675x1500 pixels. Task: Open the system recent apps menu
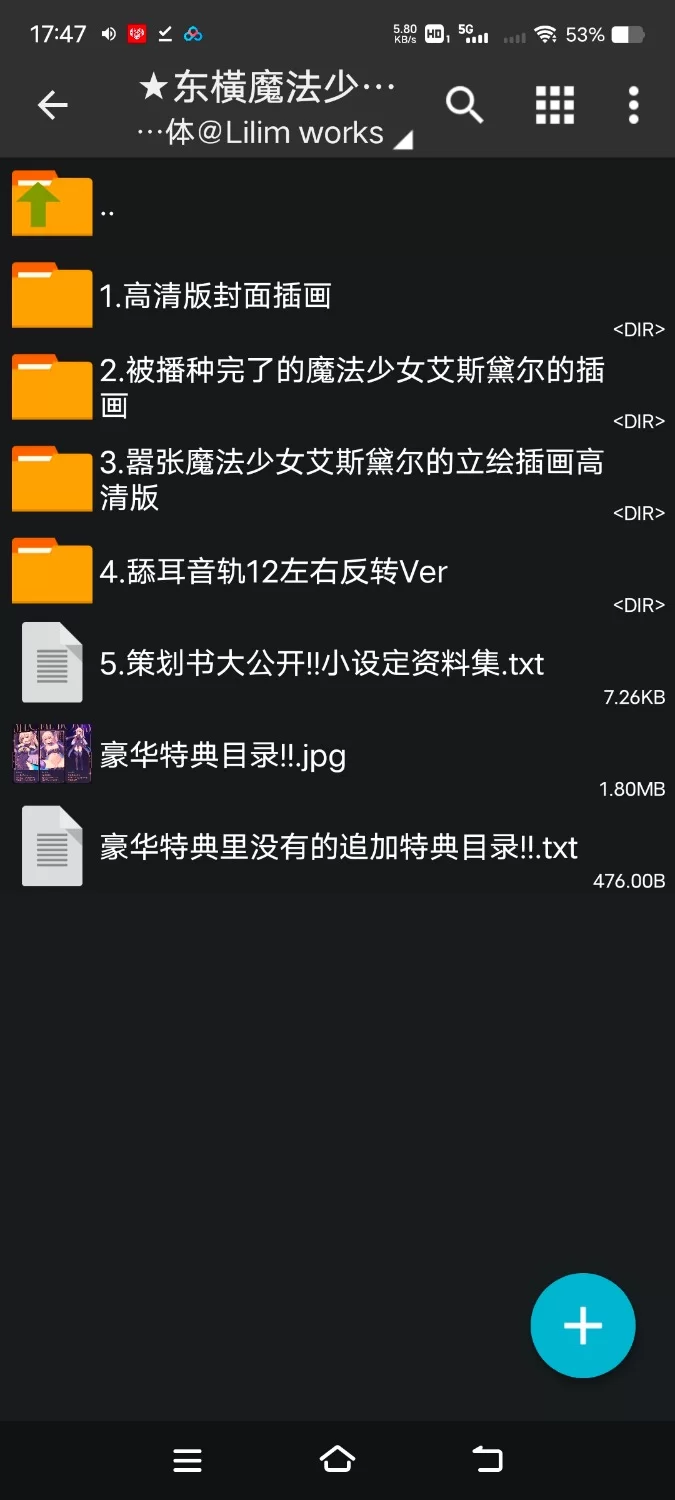[x=187, y=1460]
